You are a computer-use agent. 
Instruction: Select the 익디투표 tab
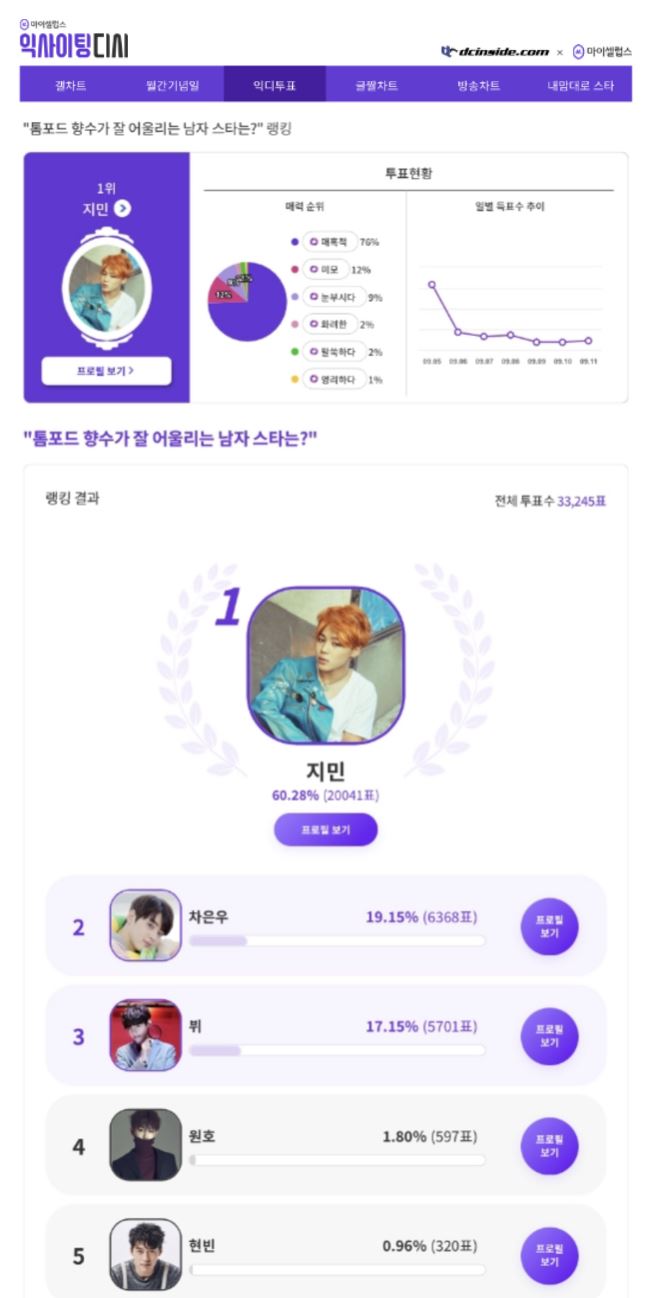click(x=274, y=85)
